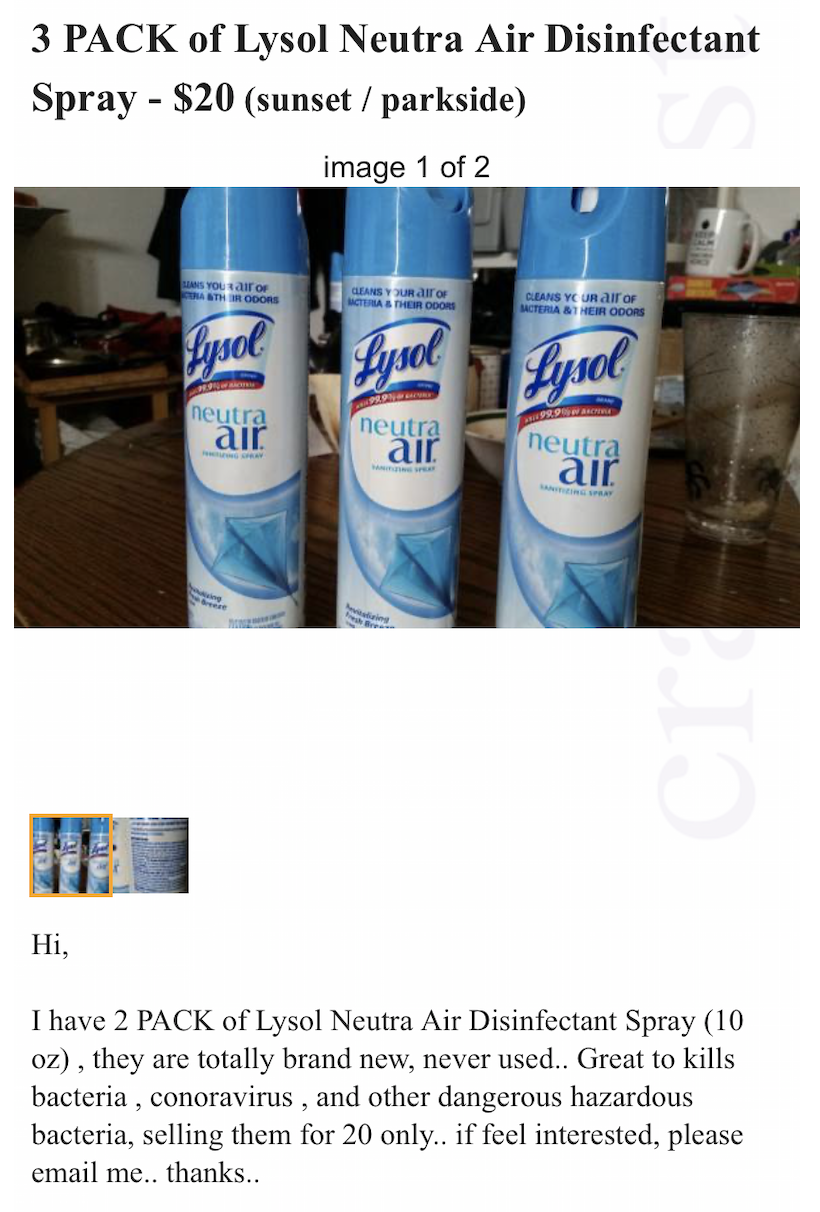Screen dimensions: 820x1212
Task: Open the main Lysol spray photo
Action: (x=406, y=407)
